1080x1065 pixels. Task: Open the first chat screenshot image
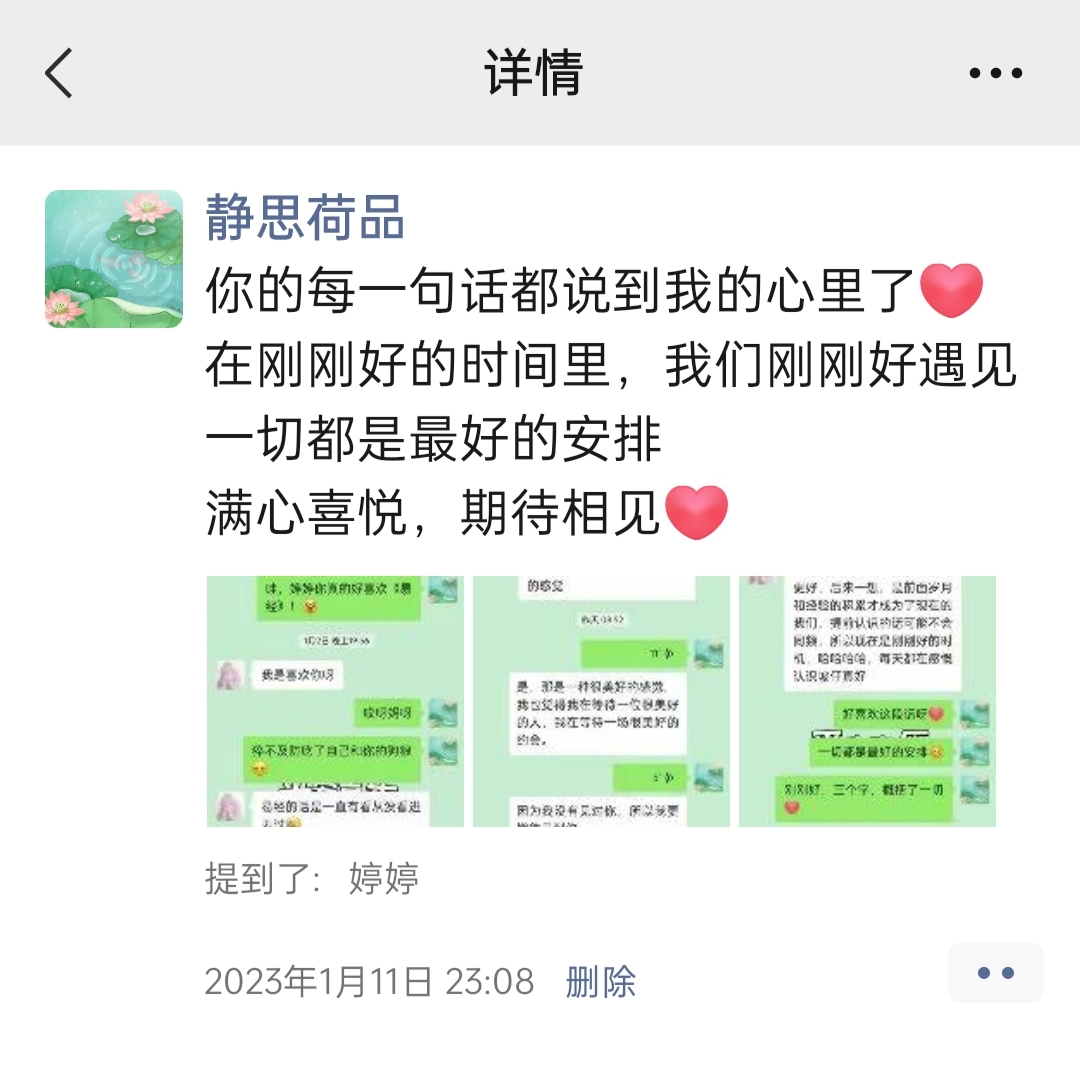pyautogui.click(x=335, y=701)
